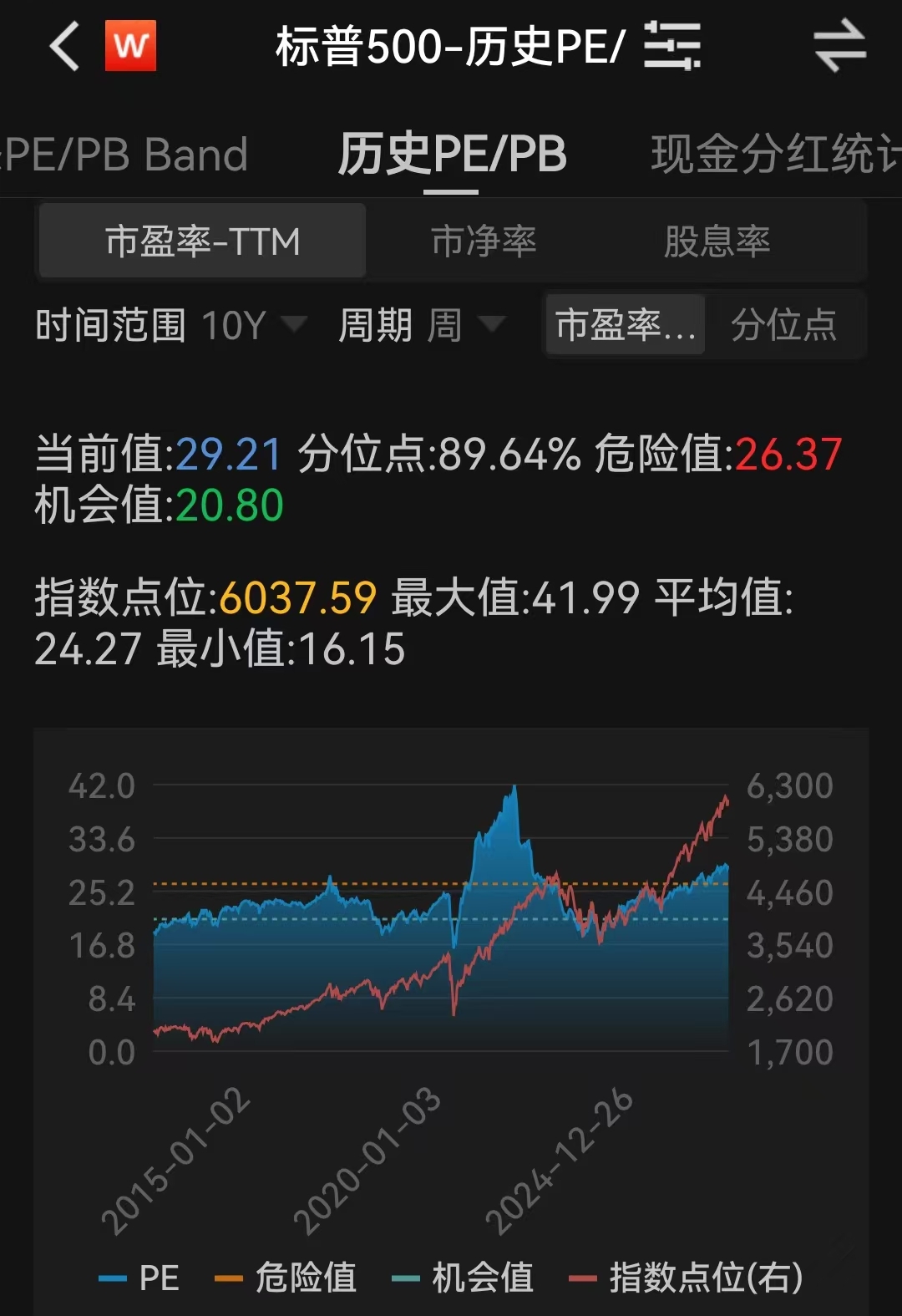Image resolution: width=902 pixels, height=1316 pixels.
Task: Switch to the PE/PB Band tab
Action: pos(125,155)
